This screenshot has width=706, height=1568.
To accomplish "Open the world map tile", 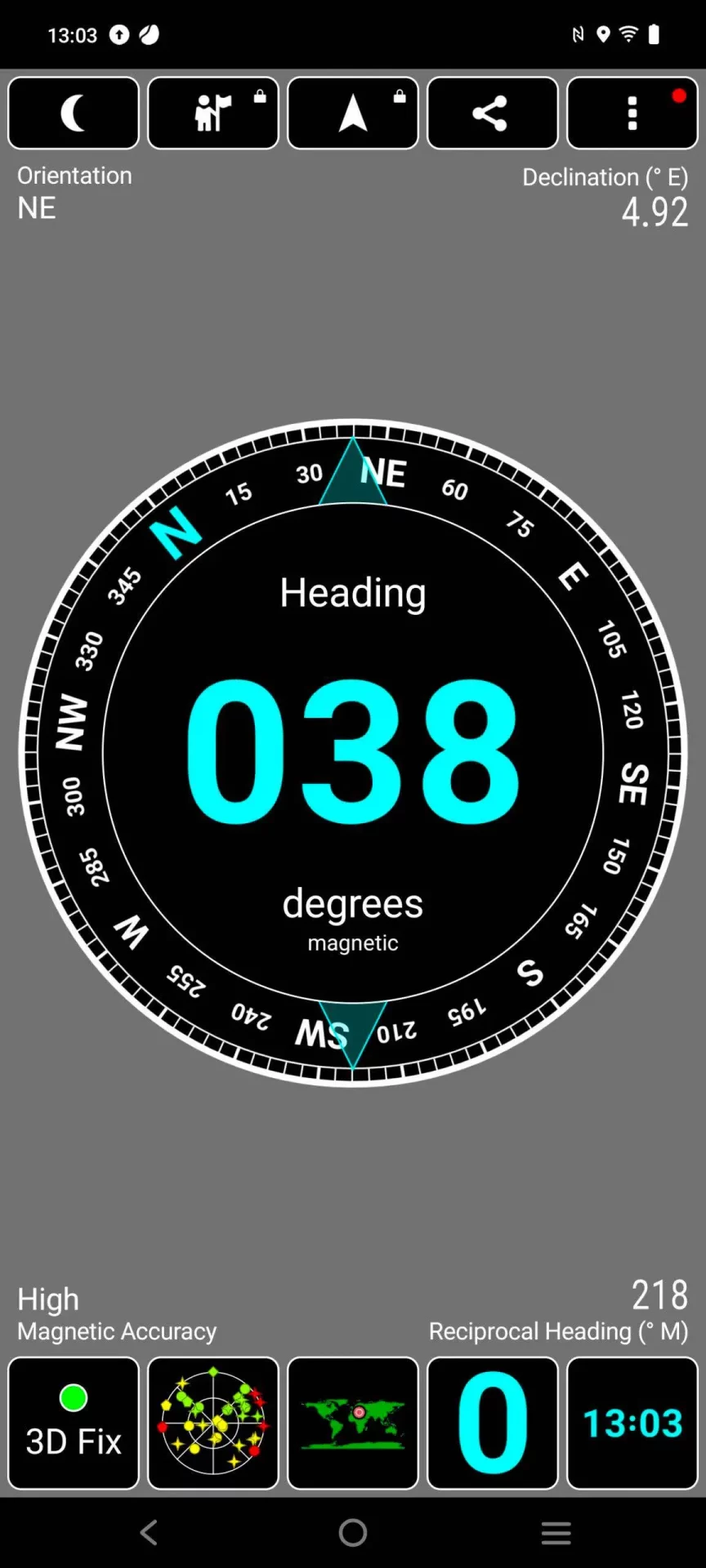I will [353, 1423].
